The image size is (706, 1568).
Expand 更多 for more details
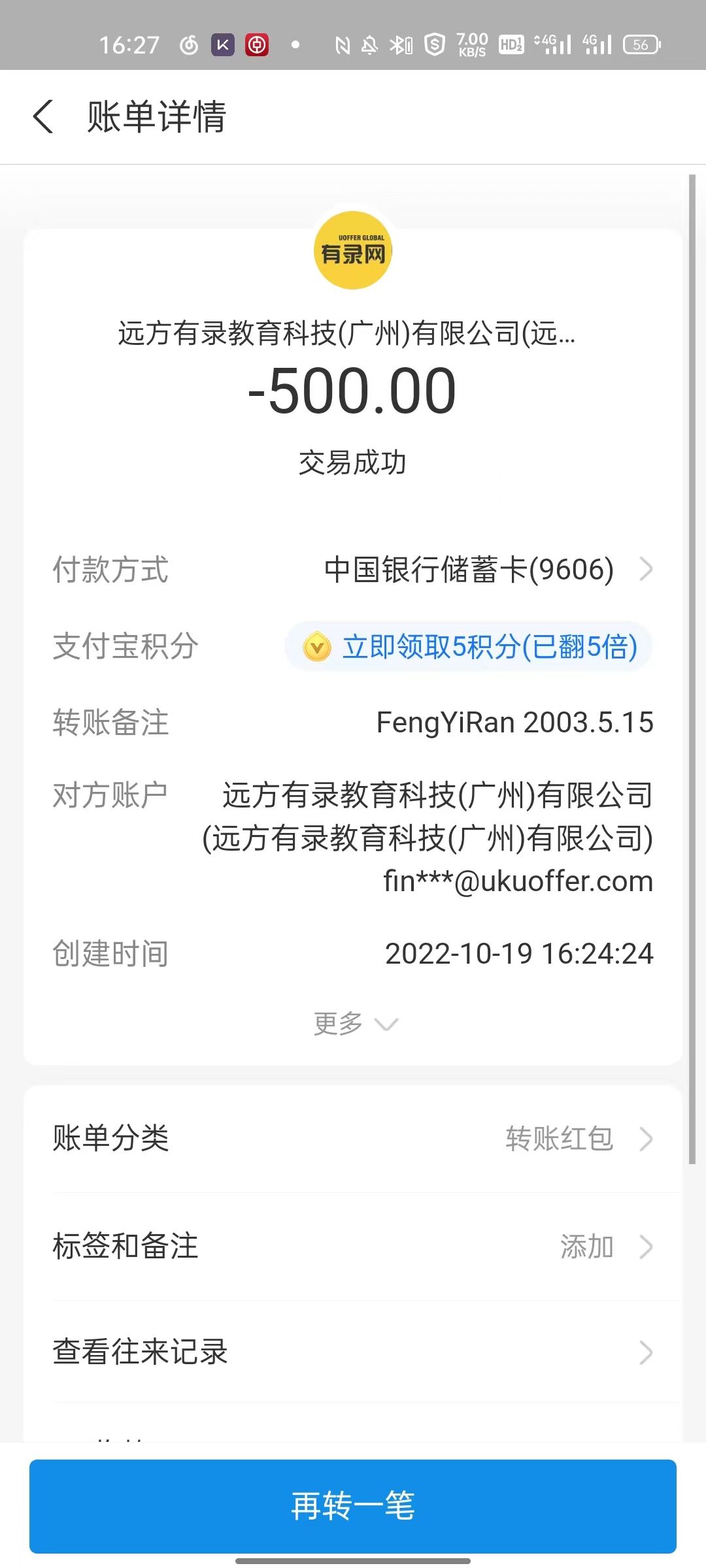[x=354, y=1023]
